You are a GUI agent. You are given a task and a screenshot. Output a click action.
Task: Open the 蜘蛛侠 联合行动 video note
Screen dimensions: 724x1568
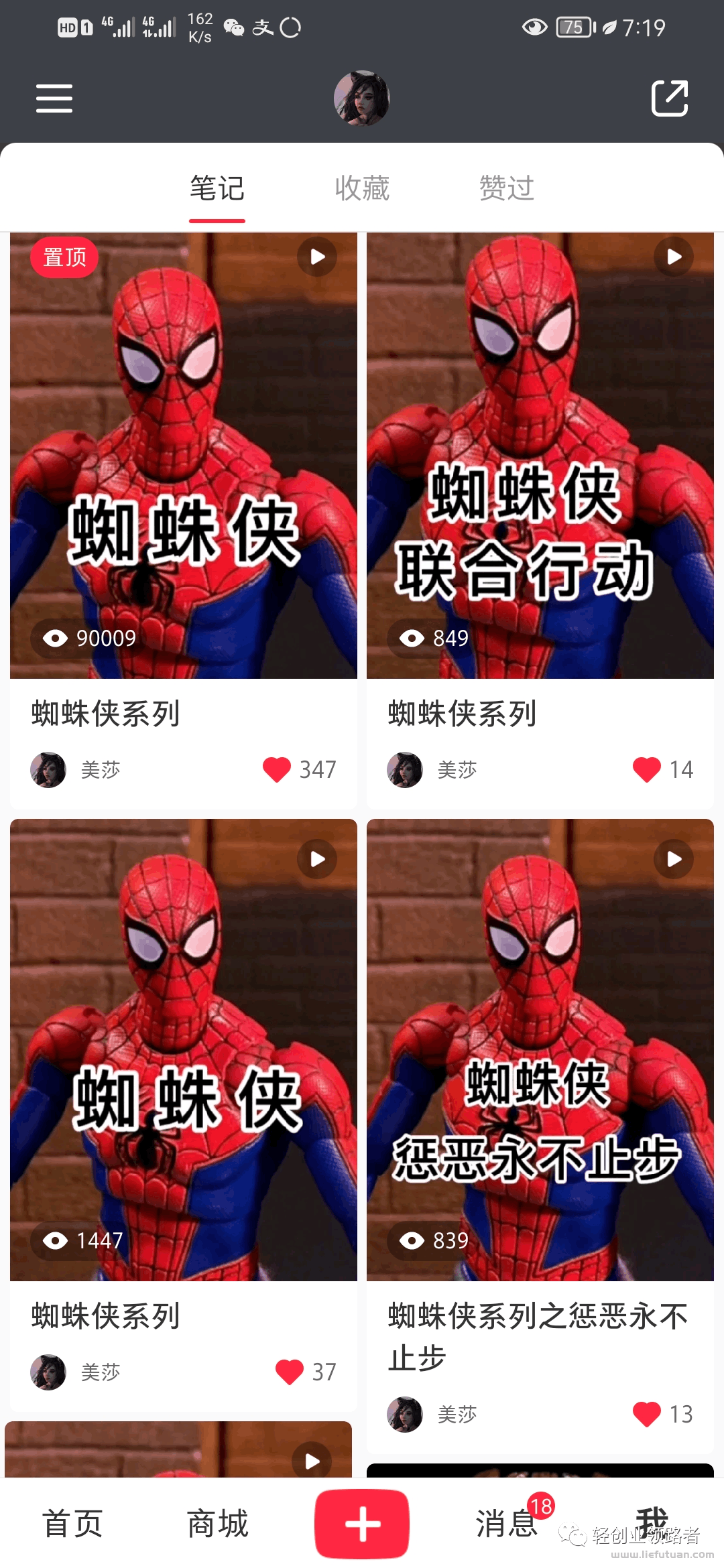coord(540,456)
